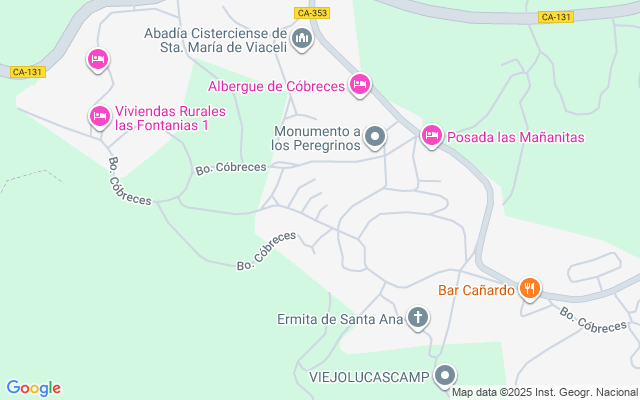Open the Abadía Cisterciense de Sta. María marker
Image resolution: width=640 pixels, height=400 pixels.
303,40
